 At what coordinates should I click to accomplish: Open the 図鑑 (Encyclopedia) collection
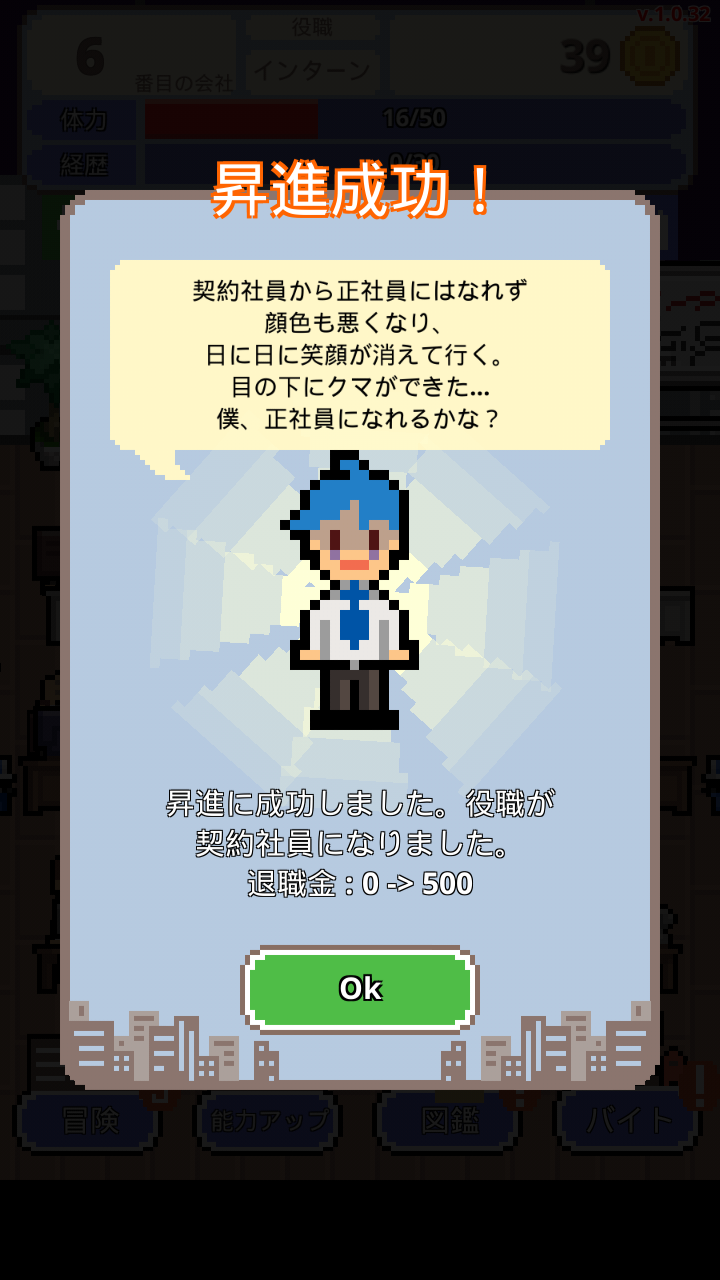(450, 1122)
